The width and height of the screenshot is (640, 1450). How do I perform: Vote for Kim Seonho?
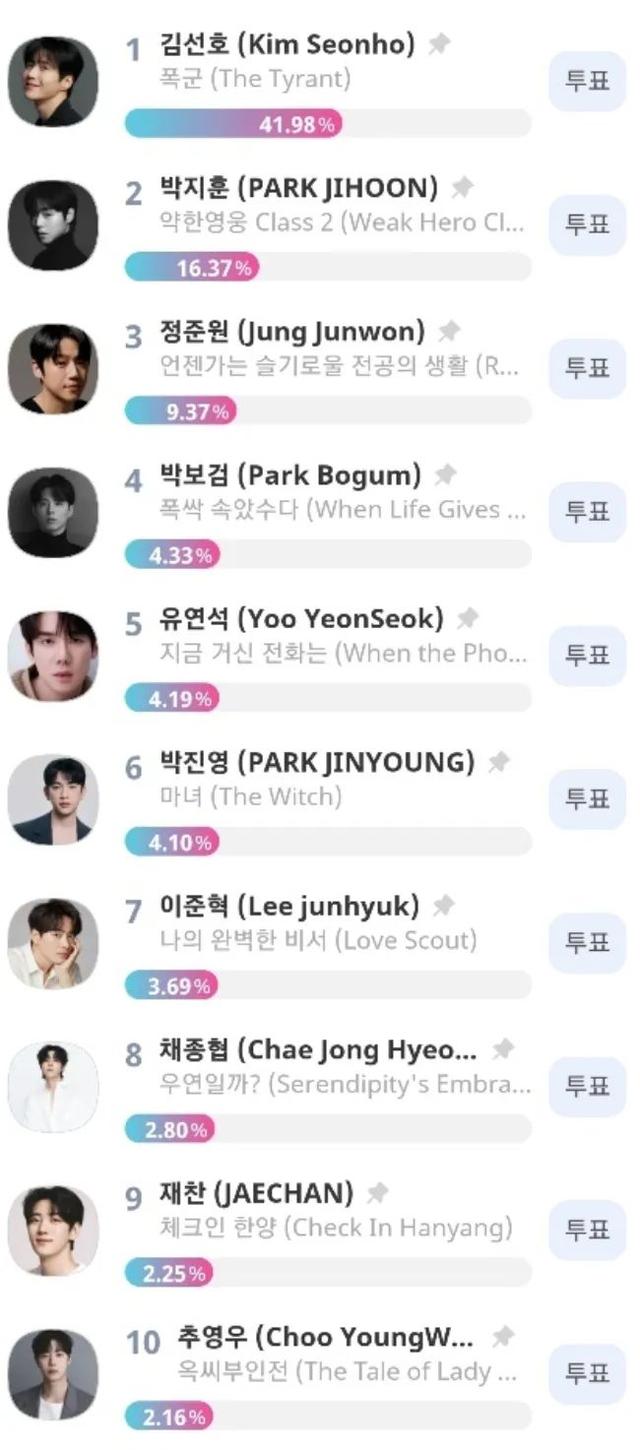[x=587, y=81]
